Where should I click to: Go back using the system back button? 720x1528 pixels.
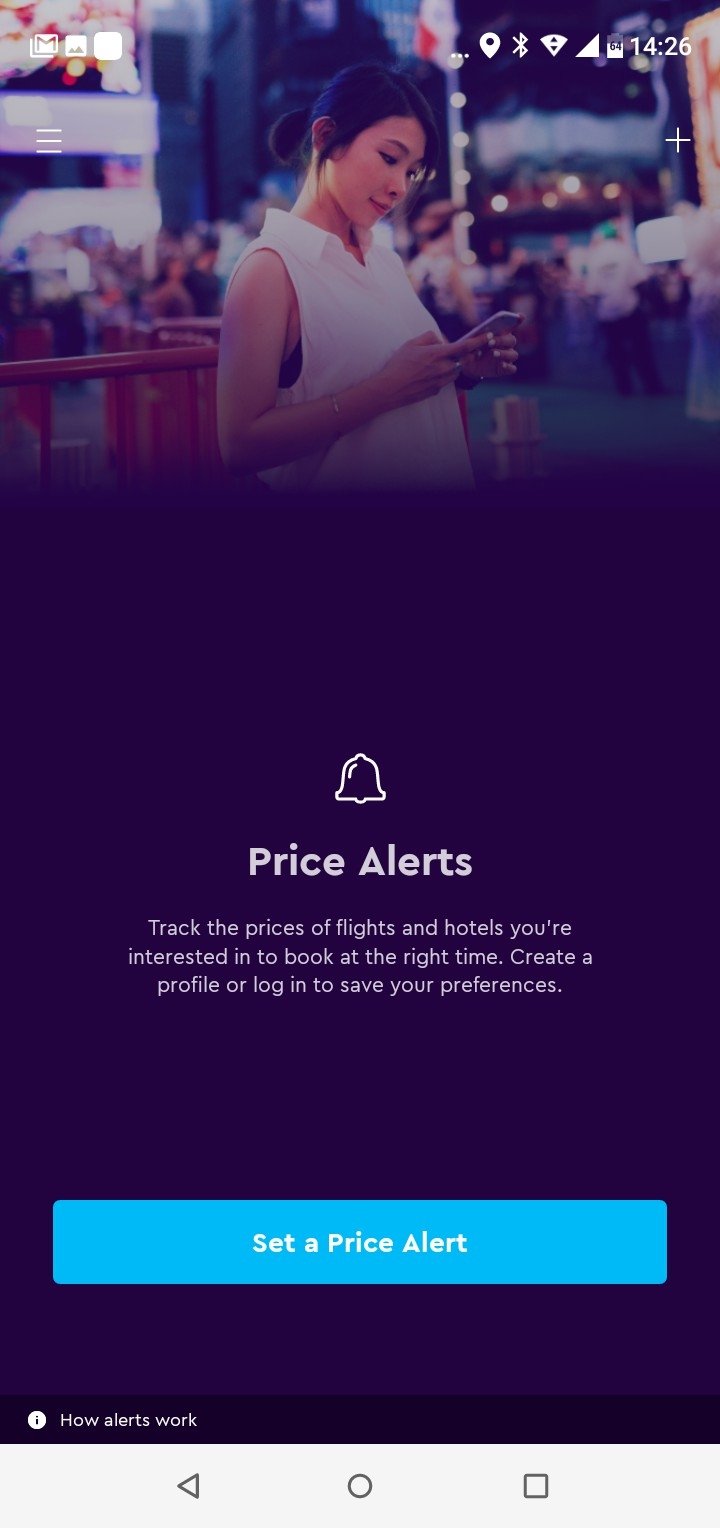188,1486
